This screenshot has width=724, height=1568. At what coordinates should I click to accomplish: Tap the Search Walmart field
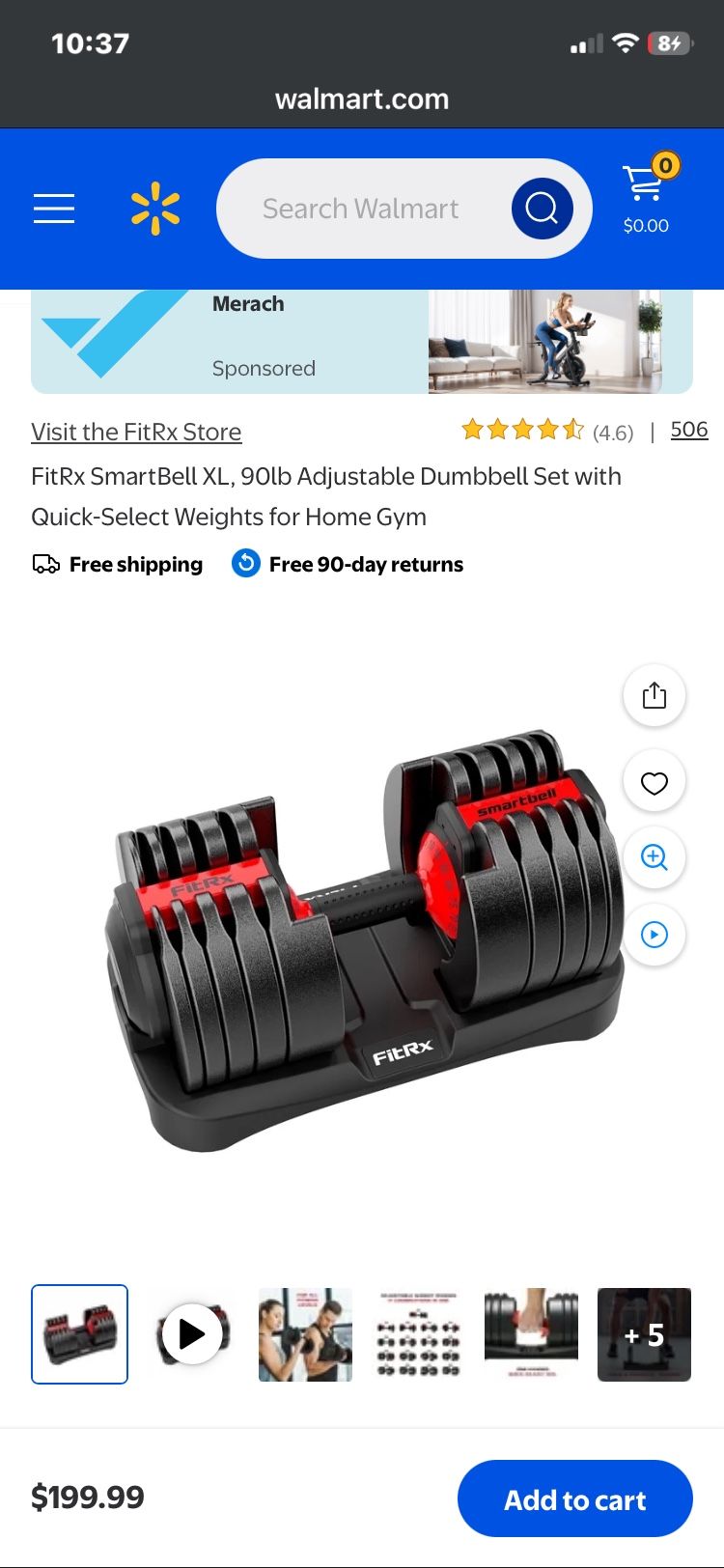(361, 209)
